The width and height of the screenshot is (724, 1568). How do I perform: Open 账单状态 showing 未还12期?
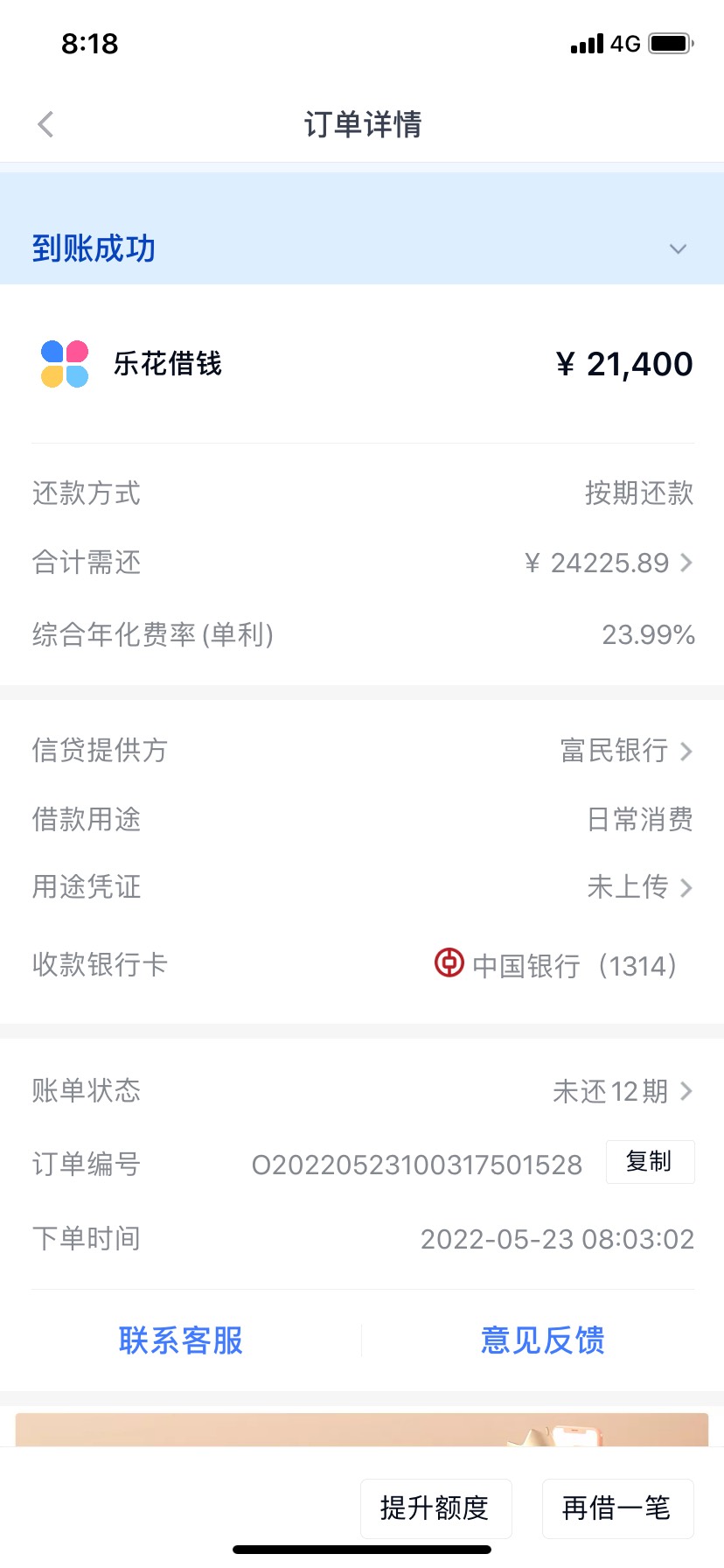coord(362,1091)
